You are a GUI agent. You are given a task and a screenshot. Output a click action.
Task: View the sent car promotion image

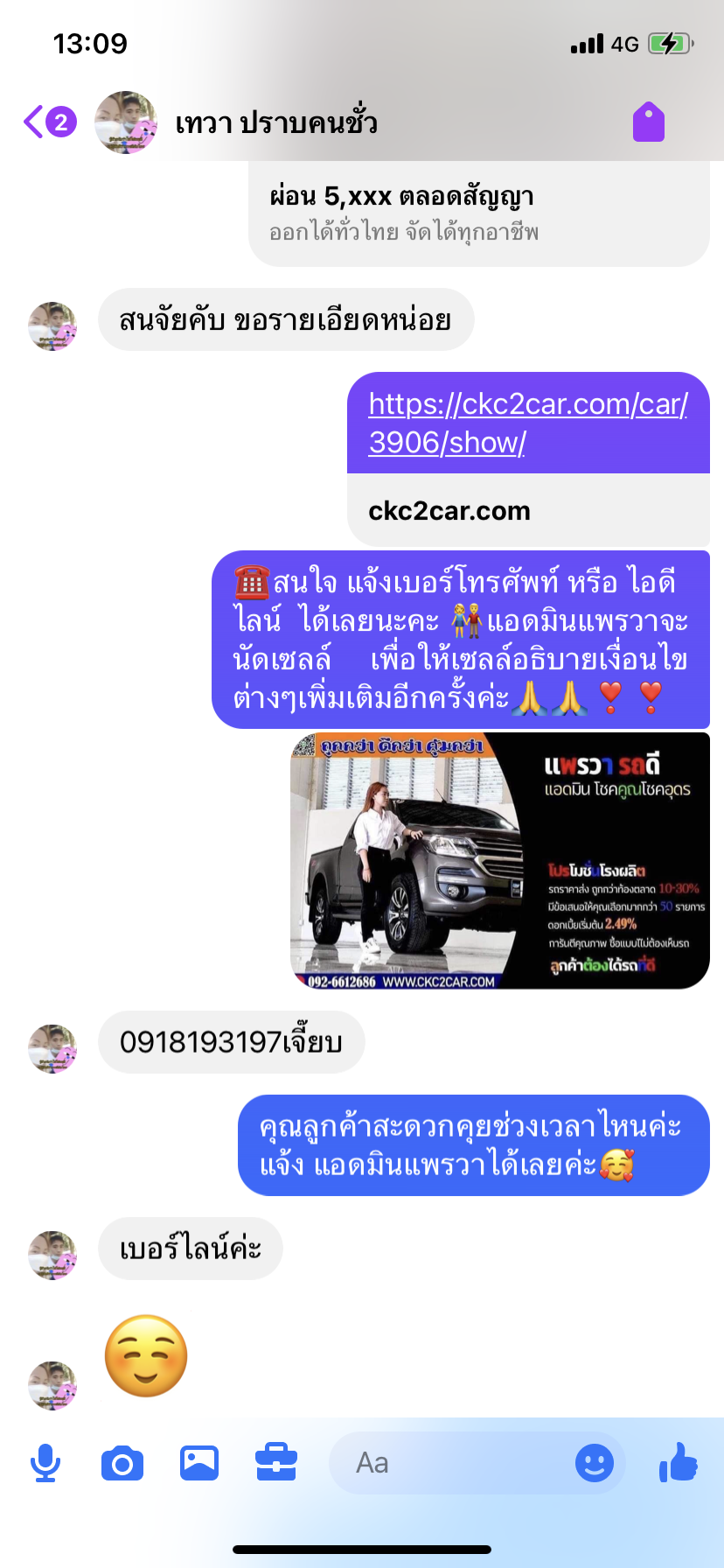pos(500,861)
